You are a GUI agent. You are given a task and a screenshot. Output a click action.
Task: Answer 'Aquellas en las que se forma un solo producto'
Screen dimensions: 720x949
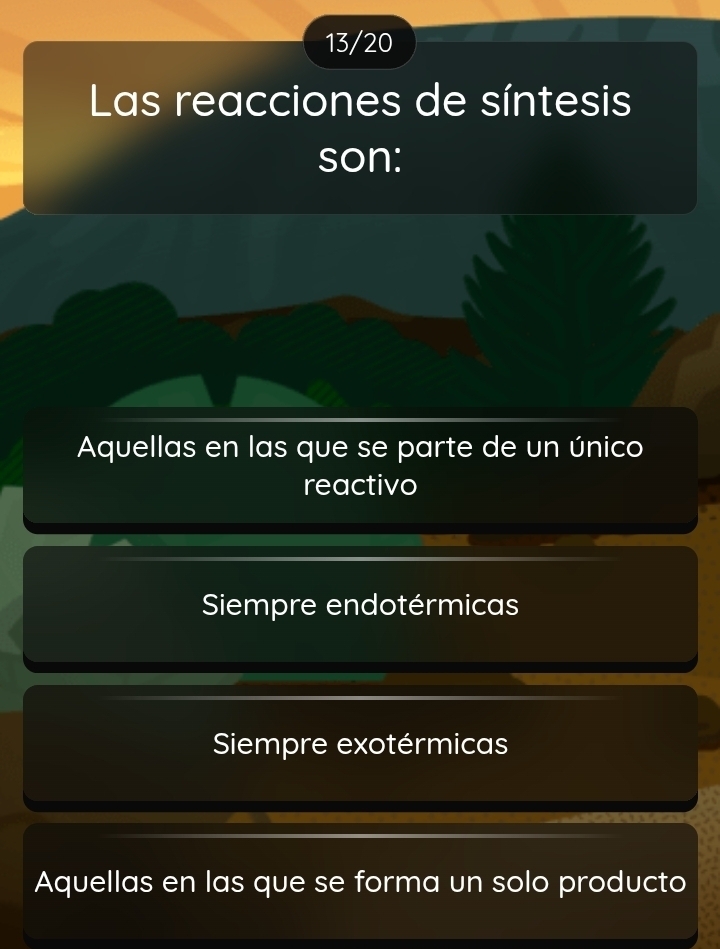(x=360, y=883)
